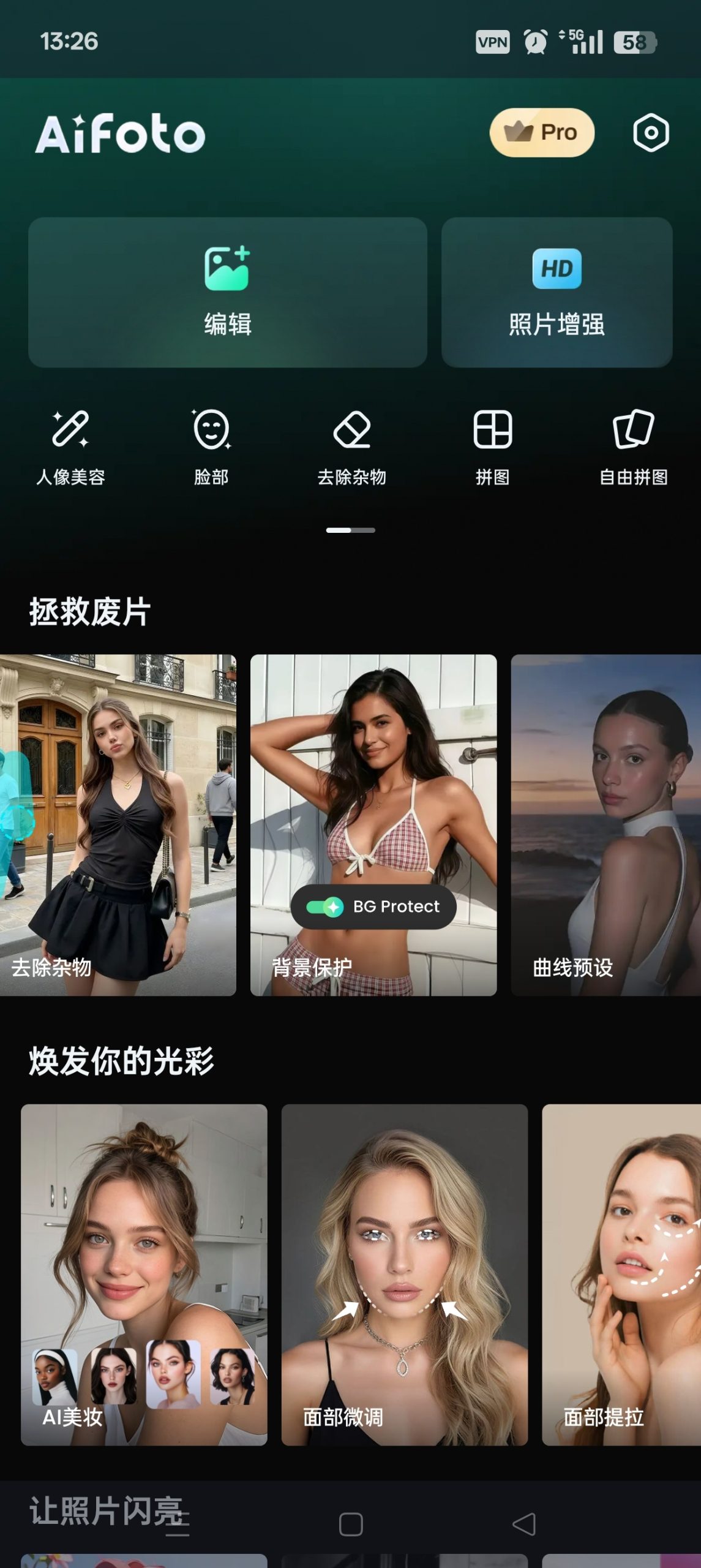Select the 人像美容 portrait beauty tool
The height and width of the screenshot is (1568, 701).
pyautogui.click(x=72, y=447)
